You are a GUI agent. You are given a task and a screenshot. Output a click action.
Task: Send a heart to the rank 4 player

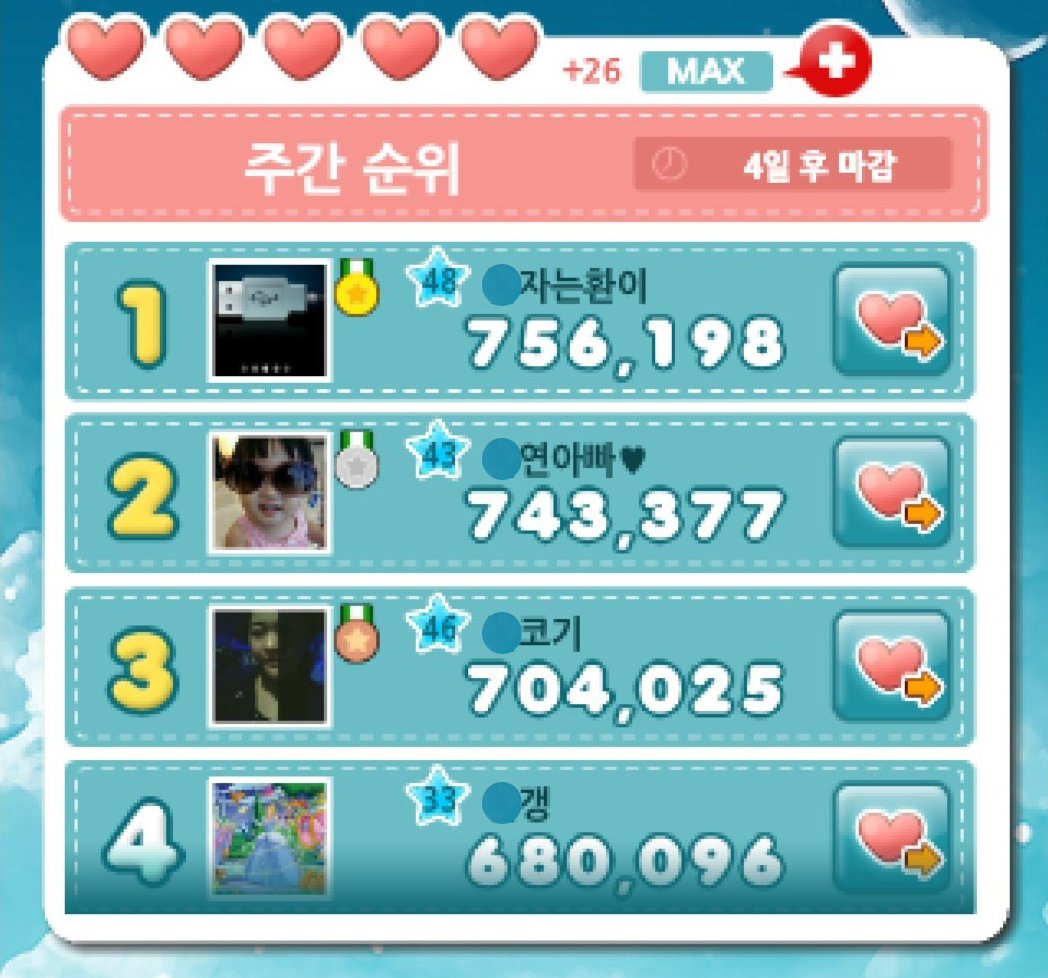pyautogui.click(x=892, y=838)
